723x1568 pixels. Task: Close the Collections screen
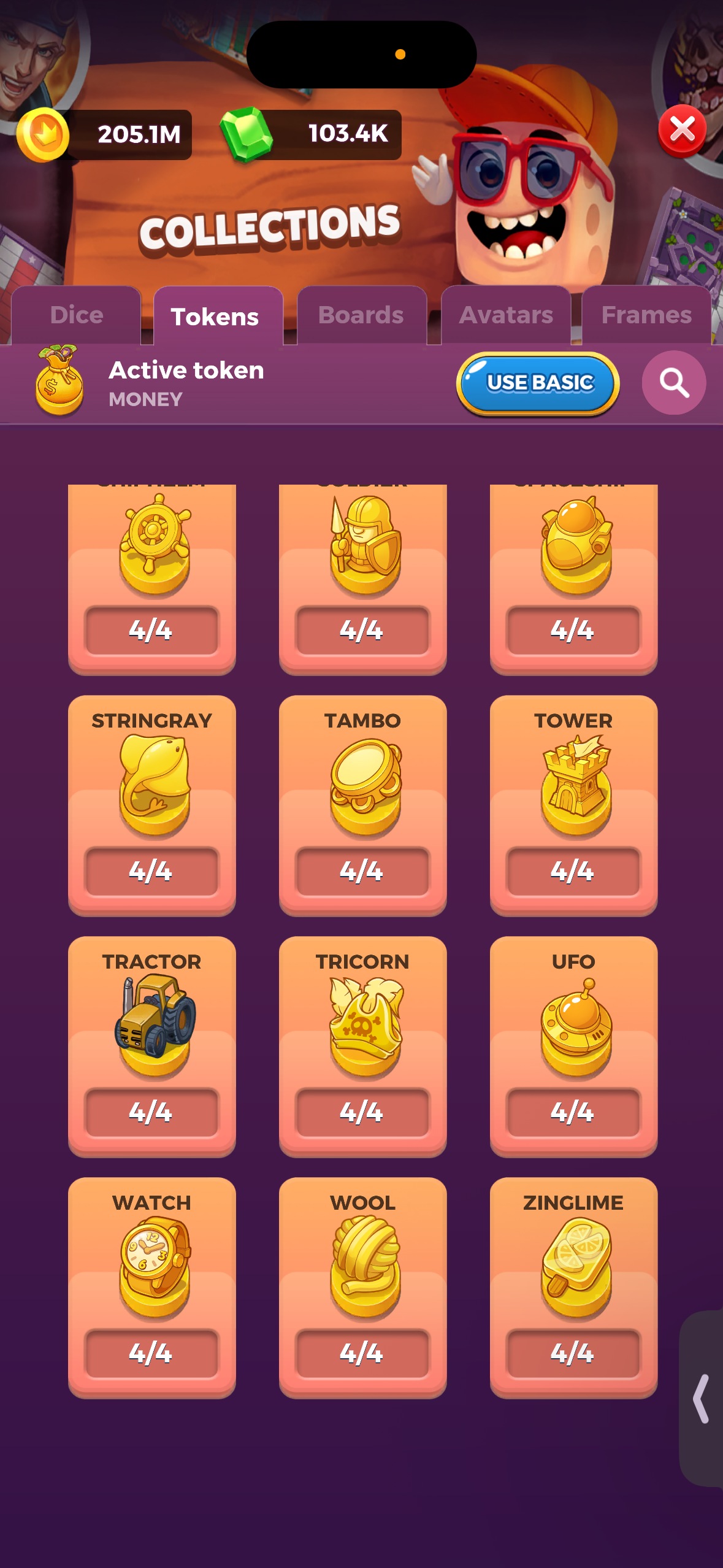(x=681, y=130)
